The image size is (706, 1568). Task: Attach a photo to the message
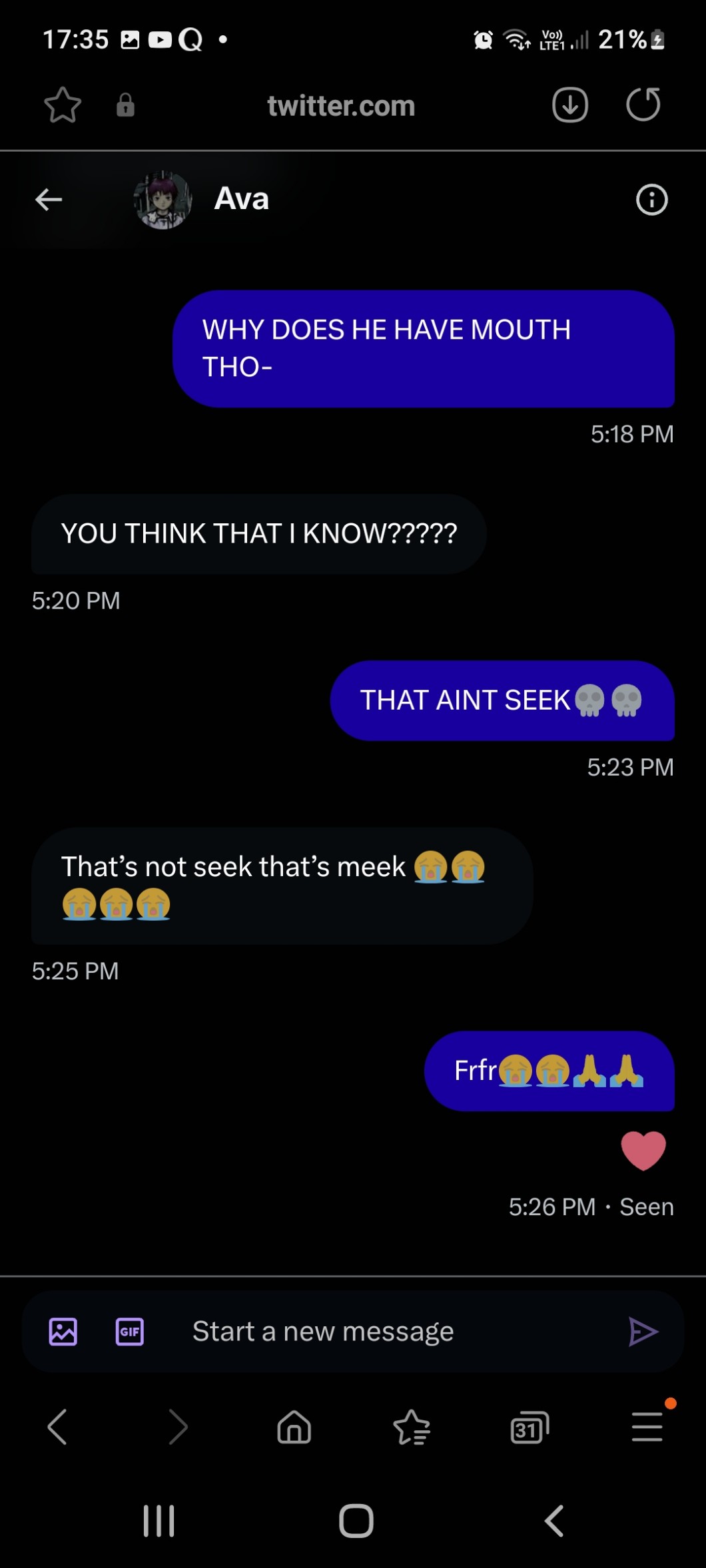[63, 1332]
